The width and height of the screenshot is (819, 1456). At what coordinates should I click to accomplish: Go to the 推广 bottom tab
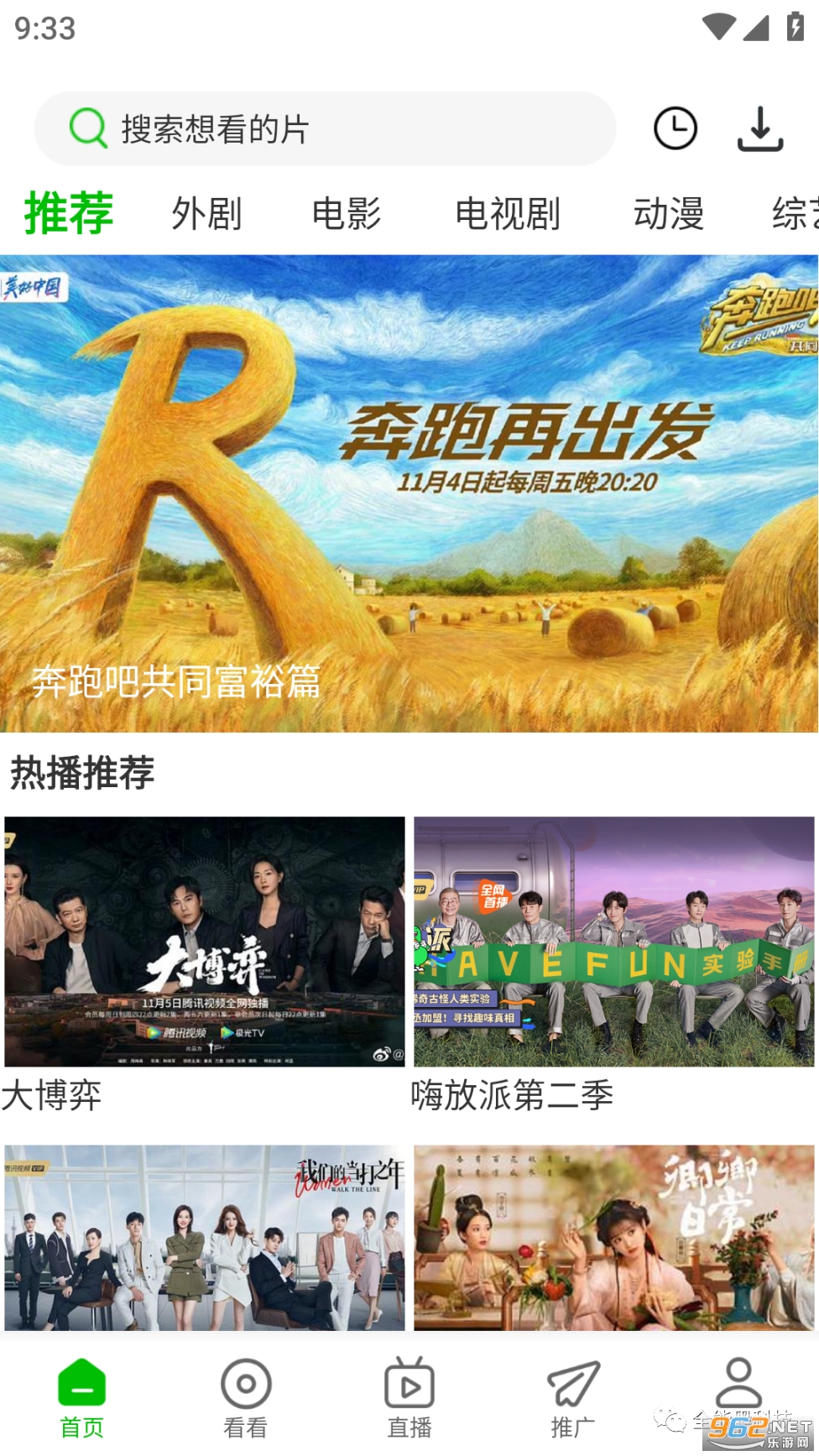[573, 1397]
